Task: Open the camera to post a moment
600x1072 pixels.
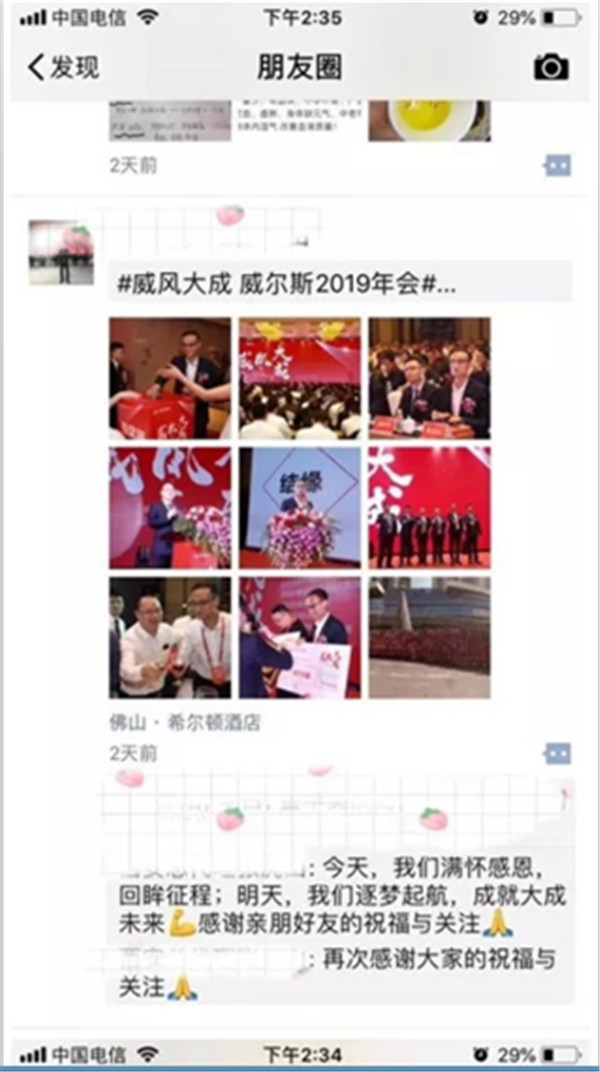Action: 551,67
